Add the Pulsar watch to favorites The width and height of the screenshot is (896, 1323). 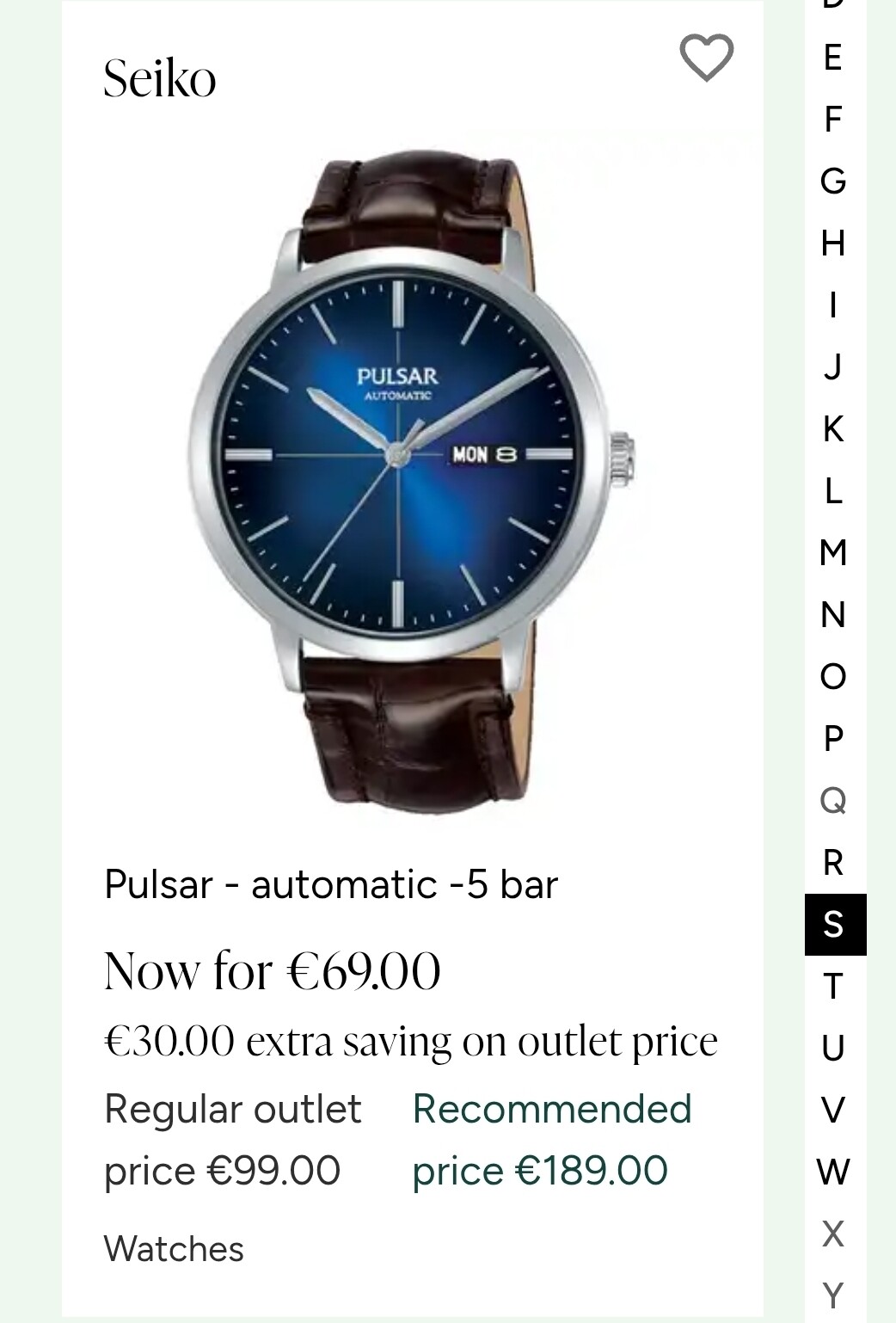pyautogui.click(x=706, y=58)
